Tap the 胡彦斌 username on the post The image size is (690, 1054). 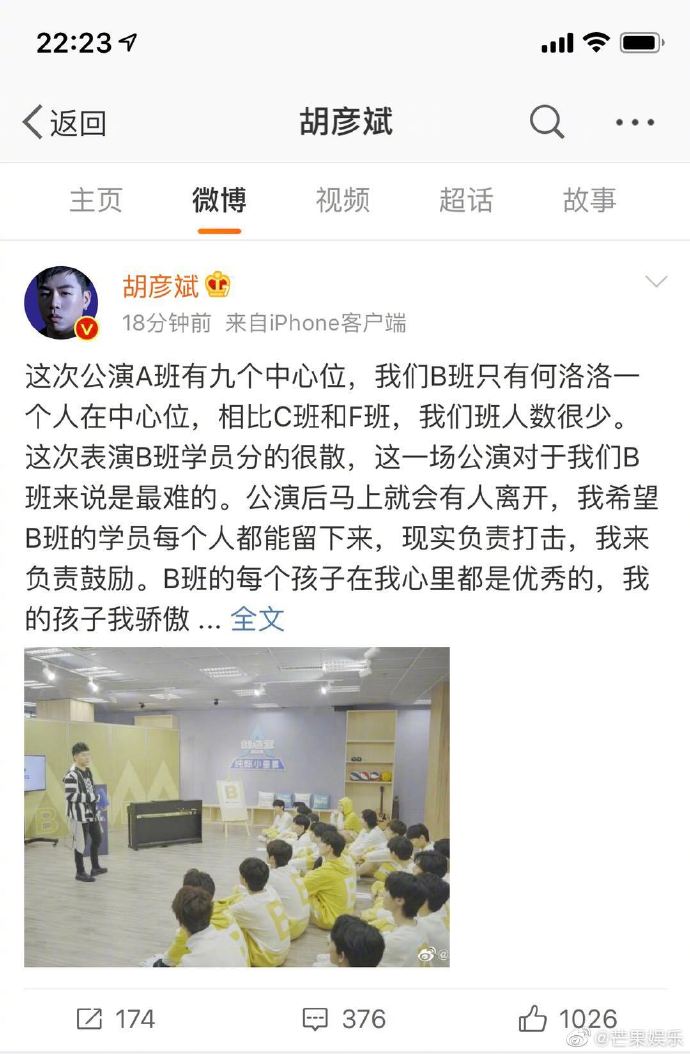click(x=161, y=287)
